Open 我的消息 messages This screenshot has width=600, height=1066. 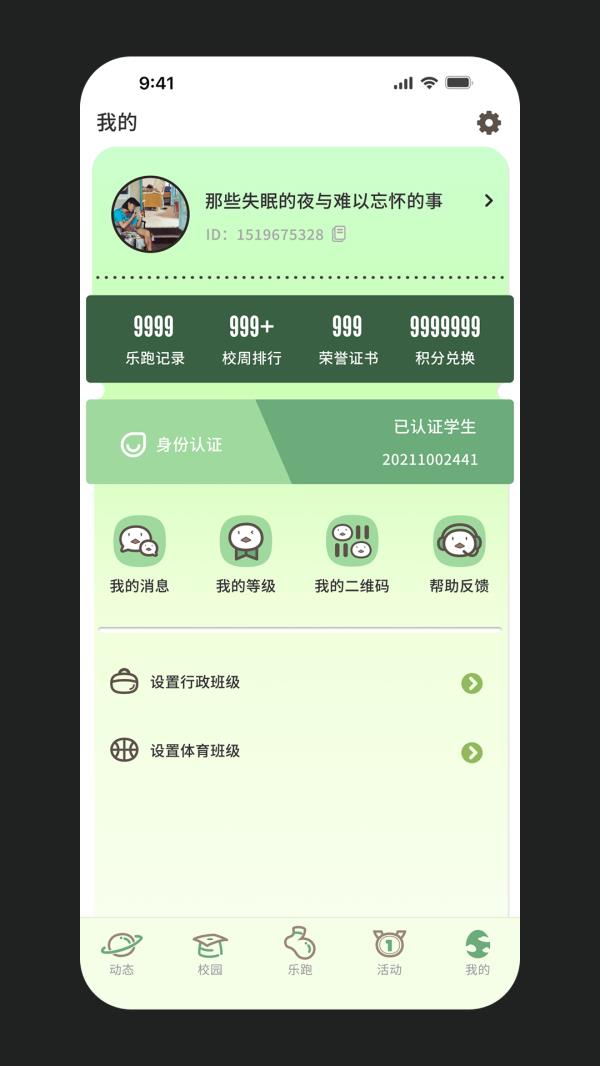point(139,555)
